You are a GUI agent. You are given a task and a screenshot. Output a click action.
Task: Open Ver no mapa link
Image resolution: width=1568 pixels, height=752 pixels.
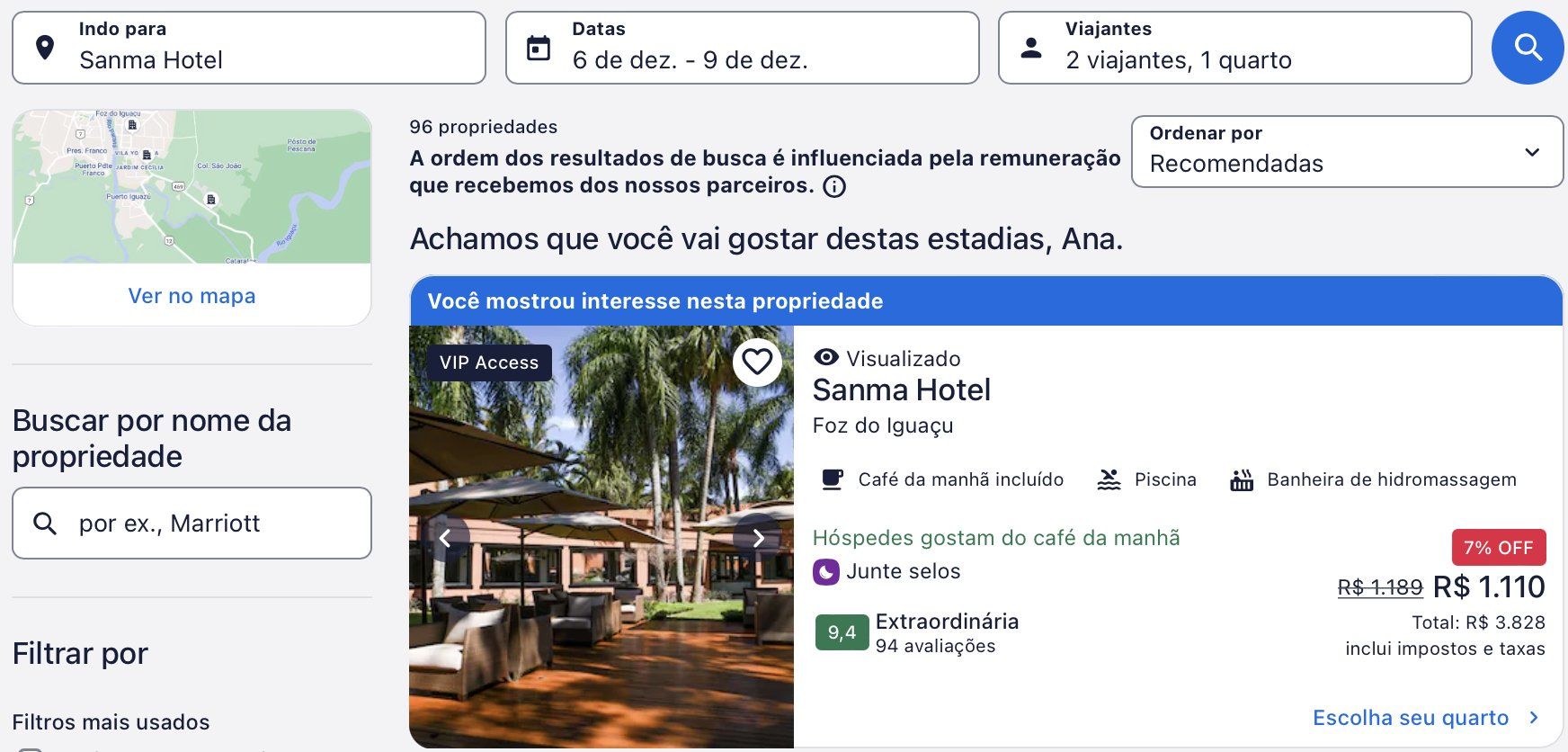click(x=192, y=296)
